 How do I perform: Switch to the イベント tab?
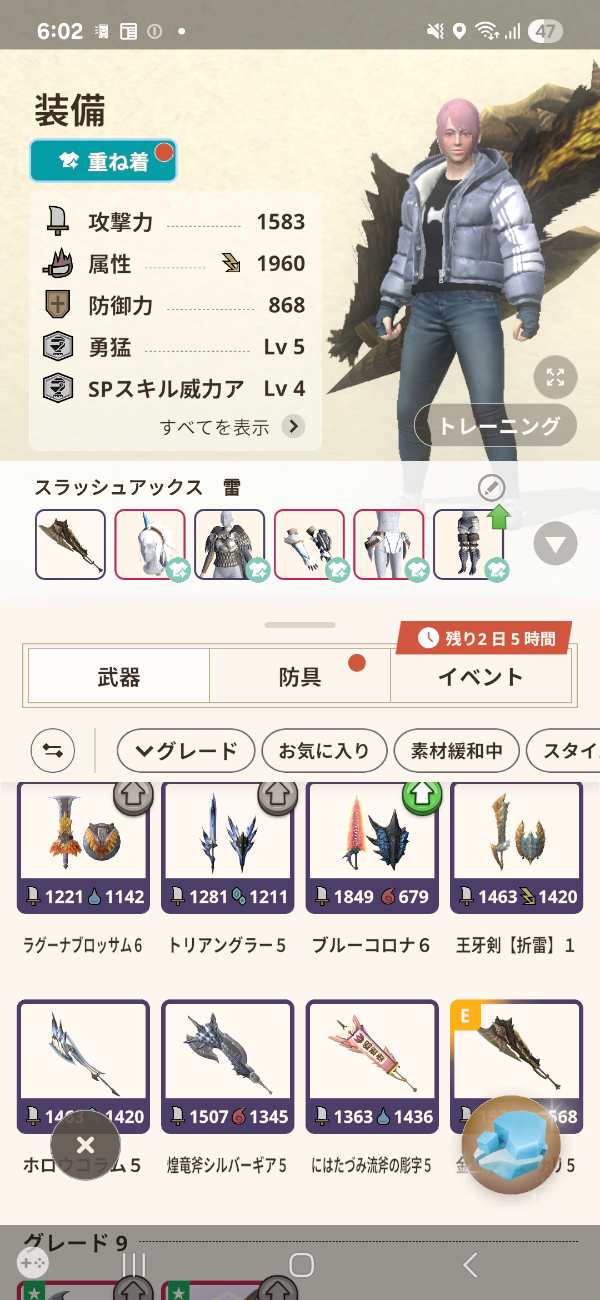point(480,677)
